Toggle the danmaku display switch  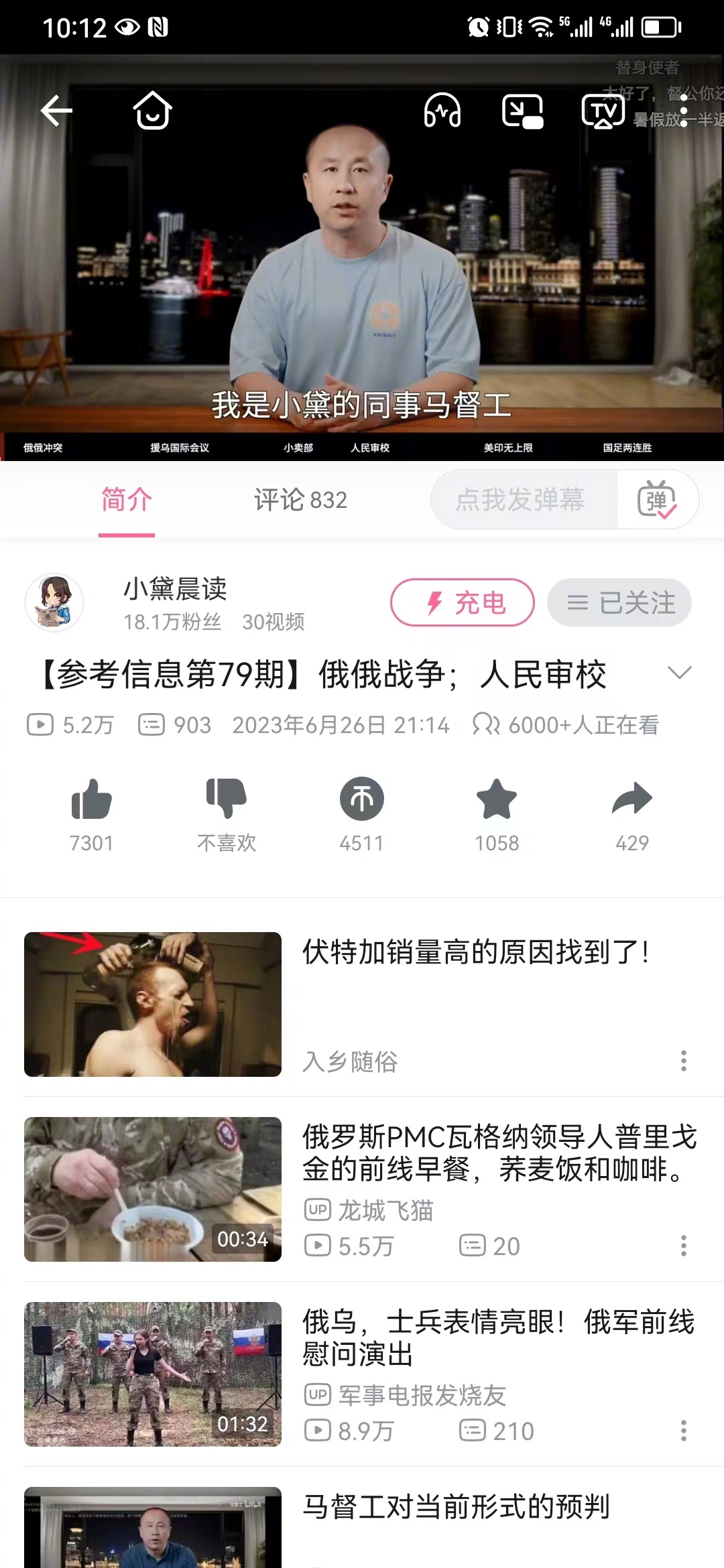coord(657,499)
